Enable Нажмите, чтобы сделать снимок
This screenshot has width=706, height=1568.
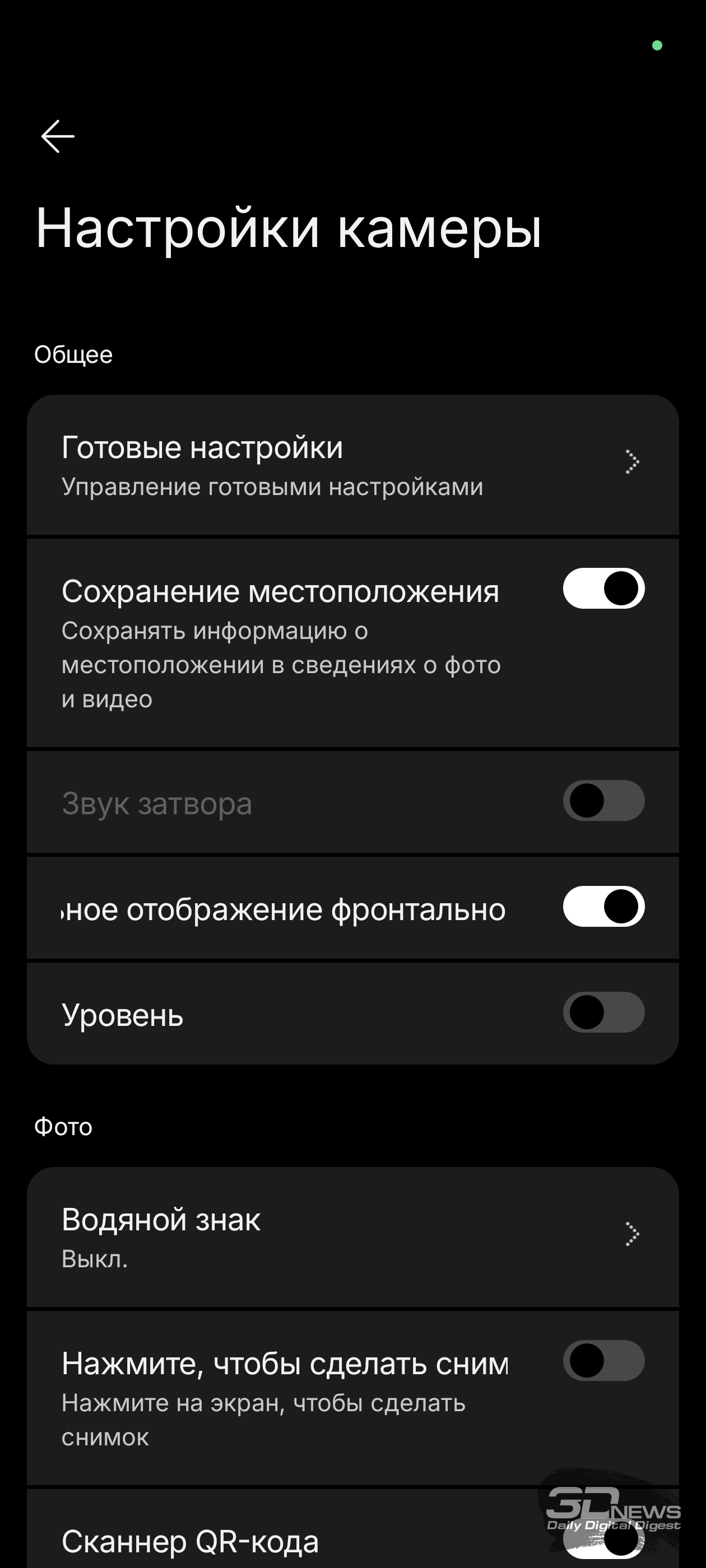[603, 1360]
